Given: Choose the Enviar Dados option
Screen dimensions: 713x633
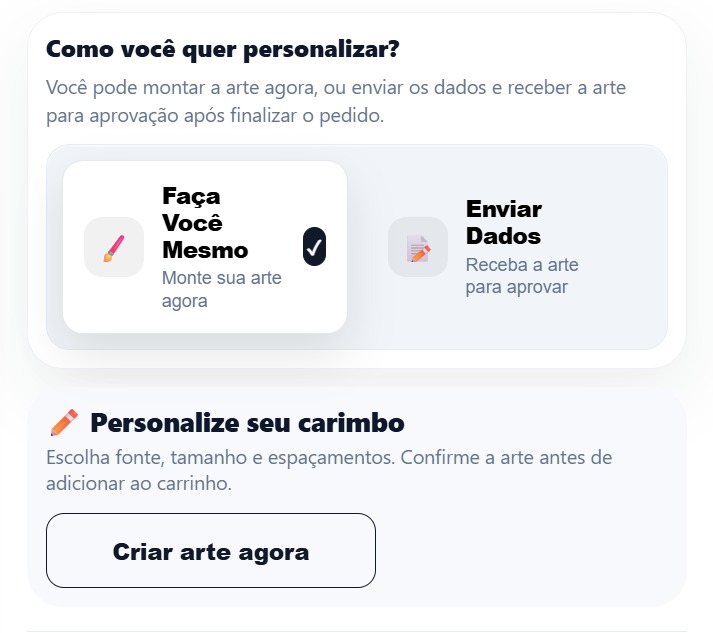Looking at the screenshot, I should [x=505, y=247].
